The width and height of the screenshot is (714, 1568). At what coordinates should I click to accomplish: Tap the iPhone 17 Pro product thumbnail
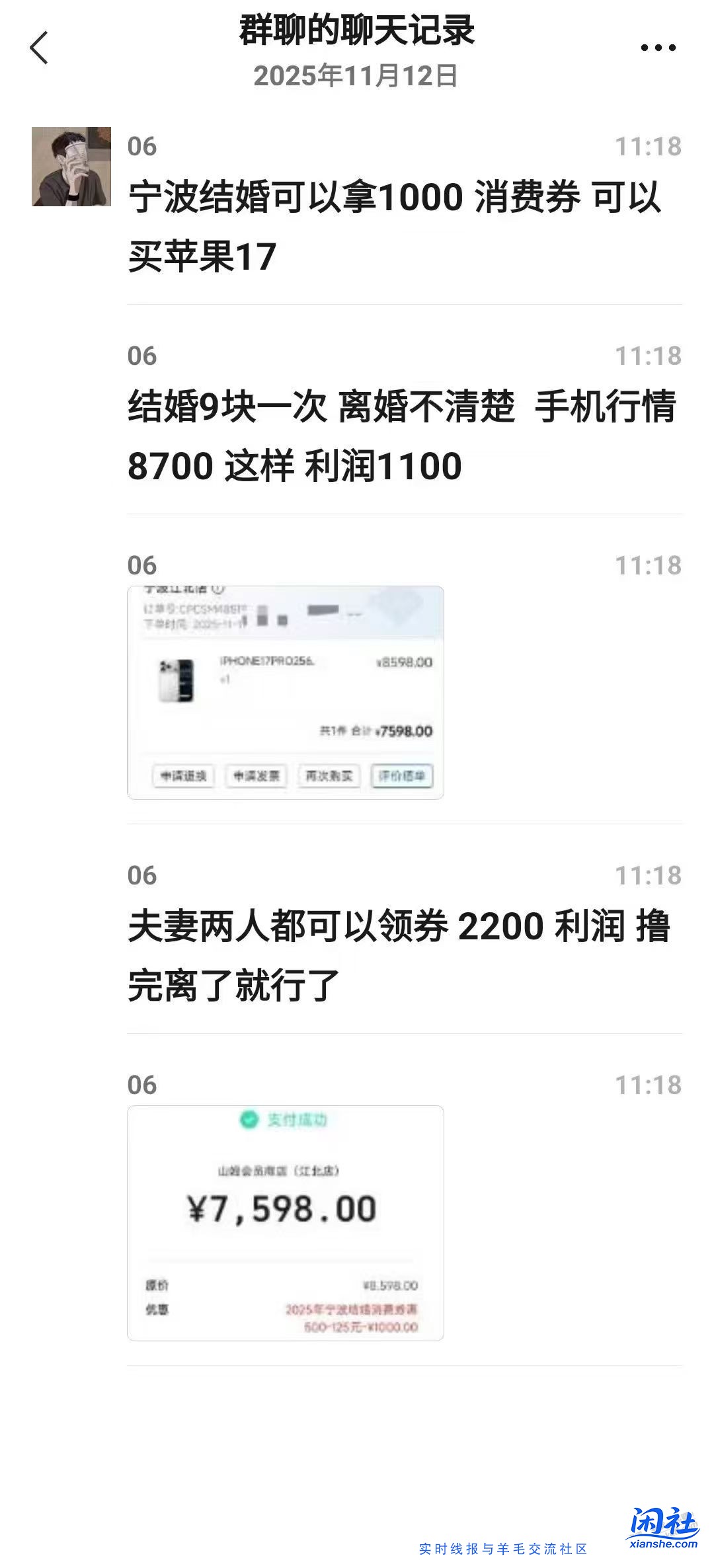(x=176, y=682)
